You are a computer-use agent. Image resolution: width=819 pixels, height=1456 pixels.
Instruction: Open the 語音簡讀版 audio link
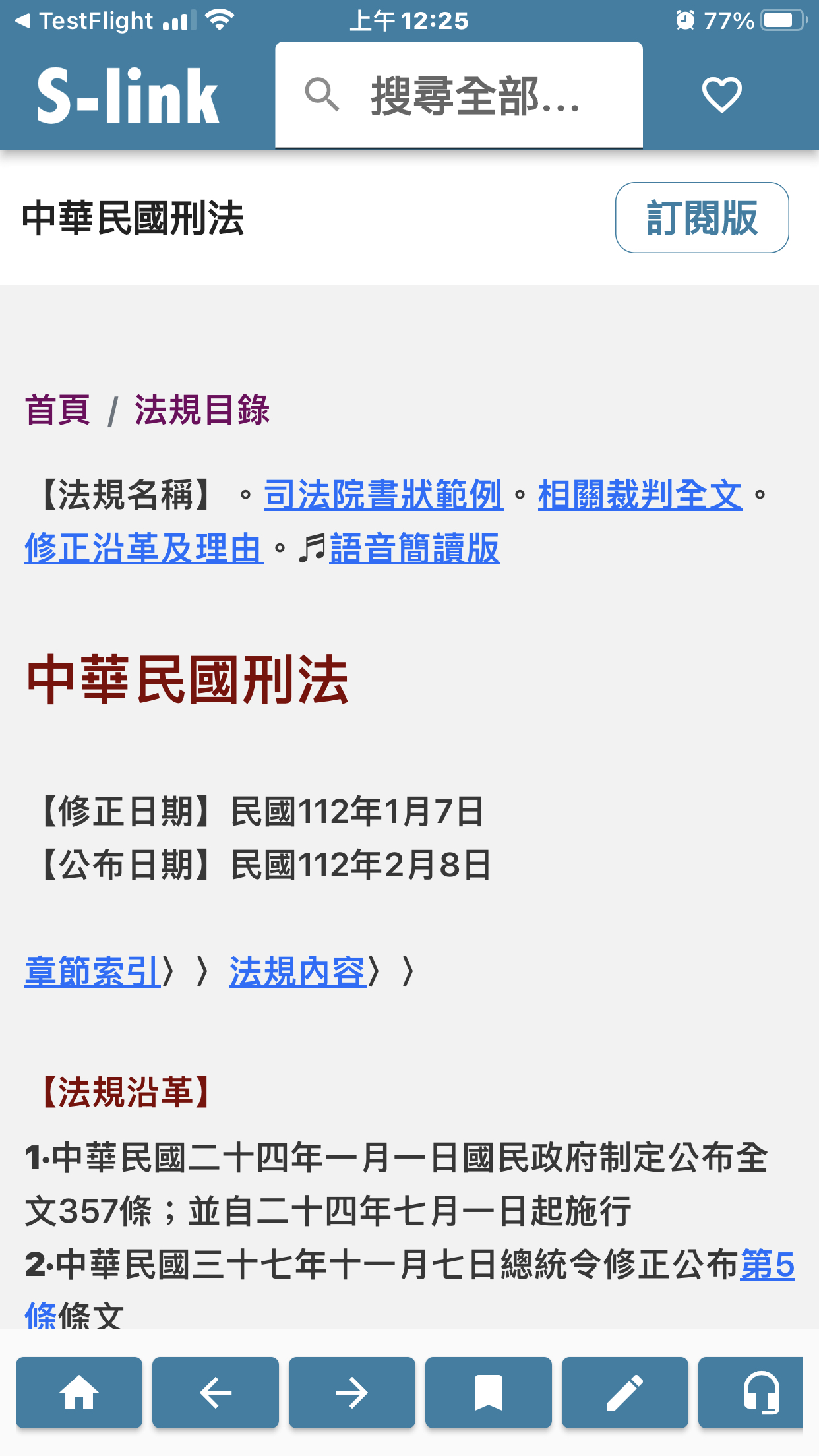(414, 548)
